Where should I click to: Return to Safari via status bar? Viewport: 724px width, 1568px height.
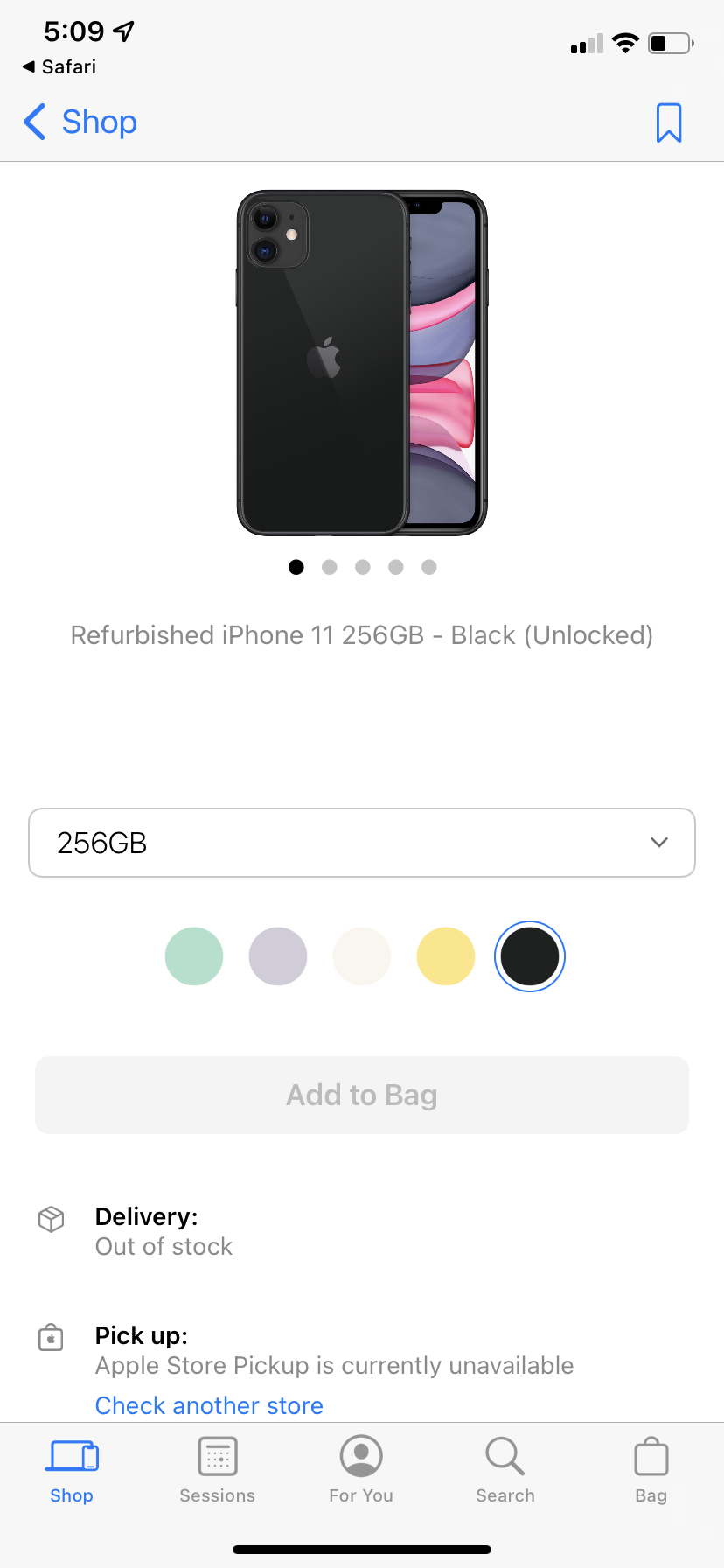(x=59, y=66)
